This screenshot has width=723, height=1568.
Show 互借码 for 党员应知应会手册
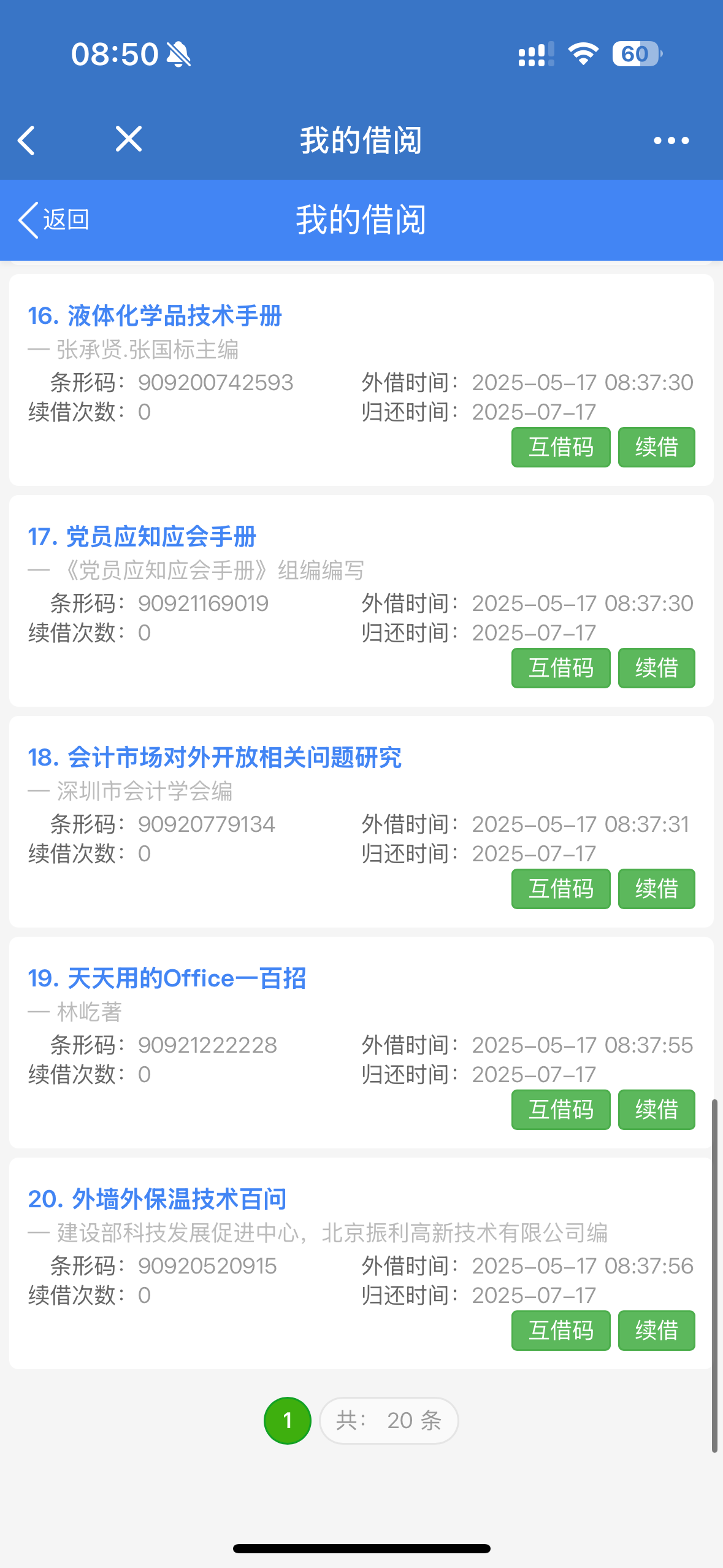point(560,668)
